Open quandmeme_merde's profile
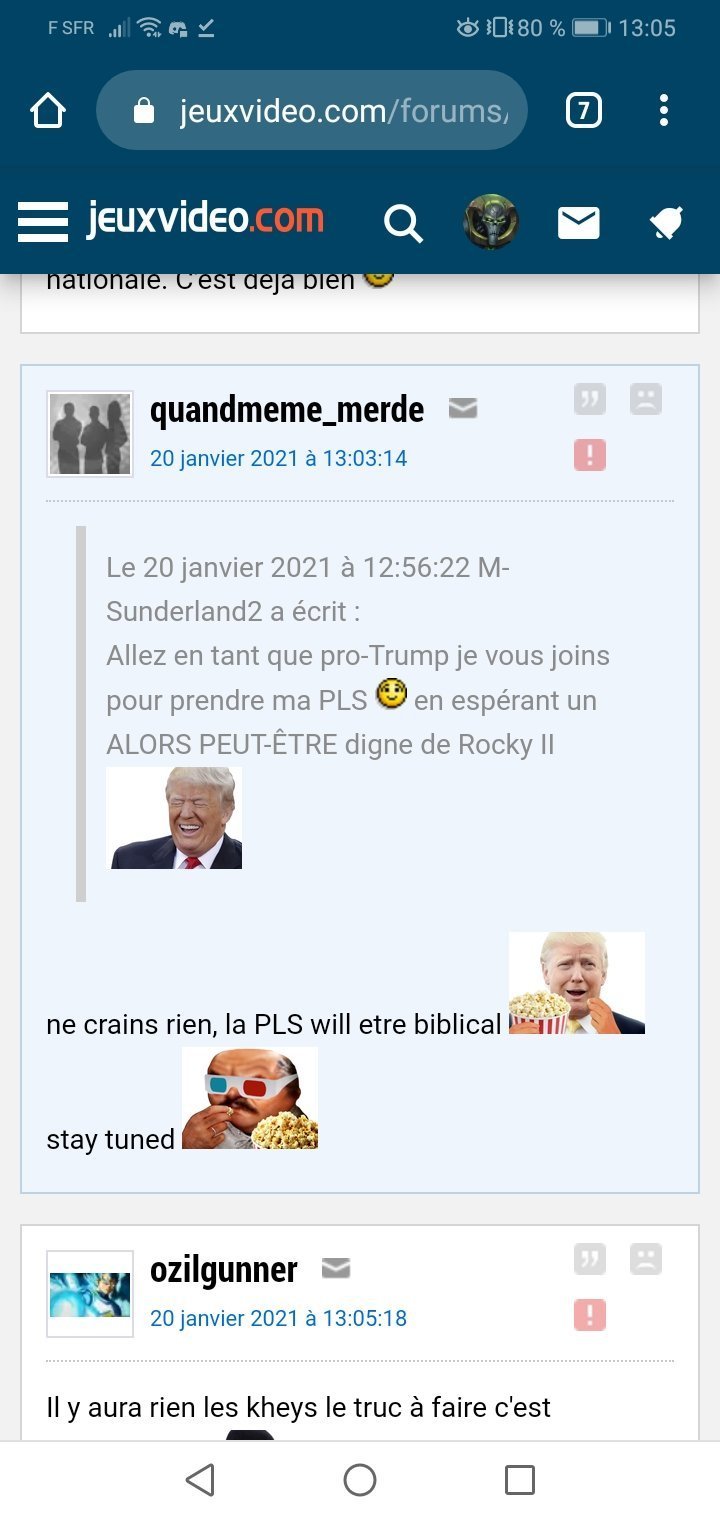 pyautogui.click(x=287, y=409)
